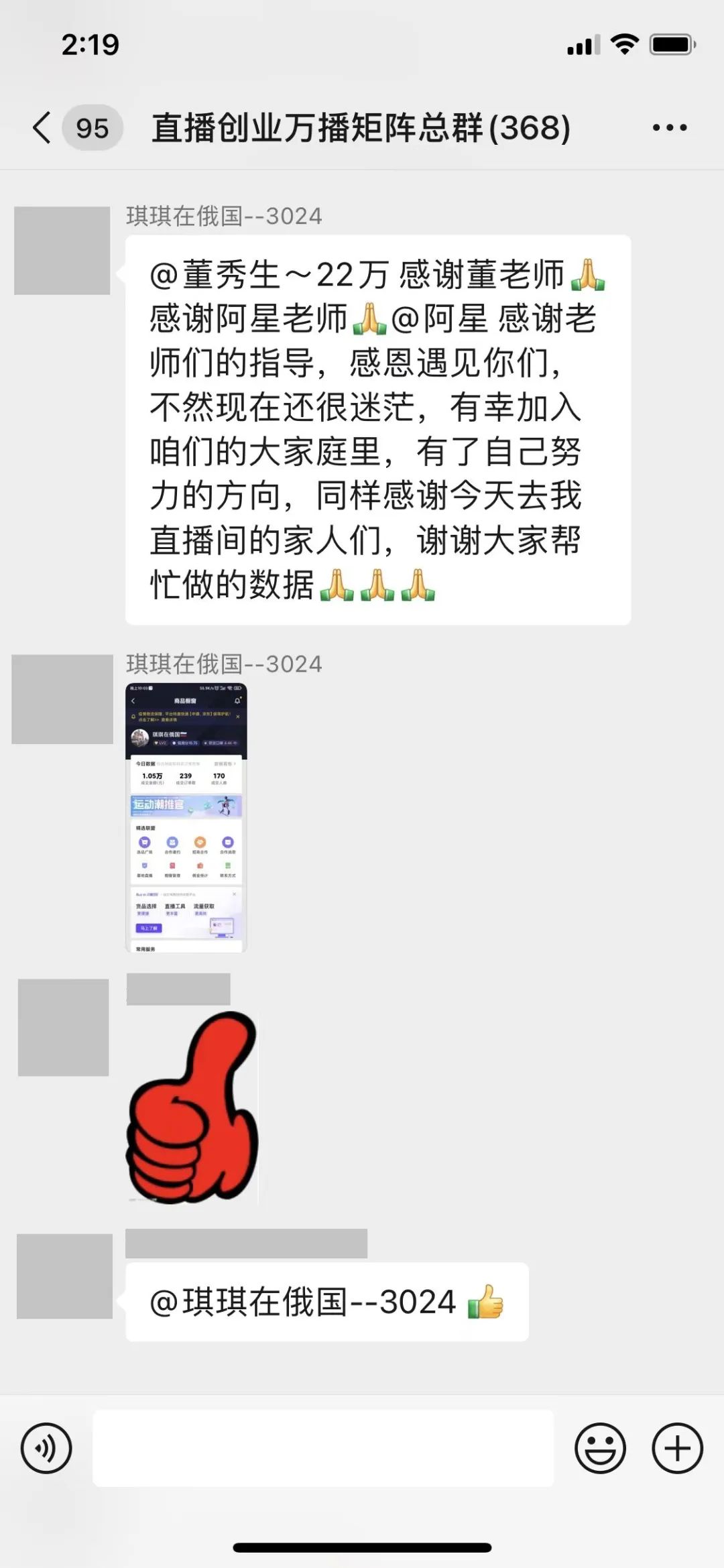The width and height of the screenshot is (724, 1568).
Task: Open the plus attachment menu
Action: (x=677, y=1447)
